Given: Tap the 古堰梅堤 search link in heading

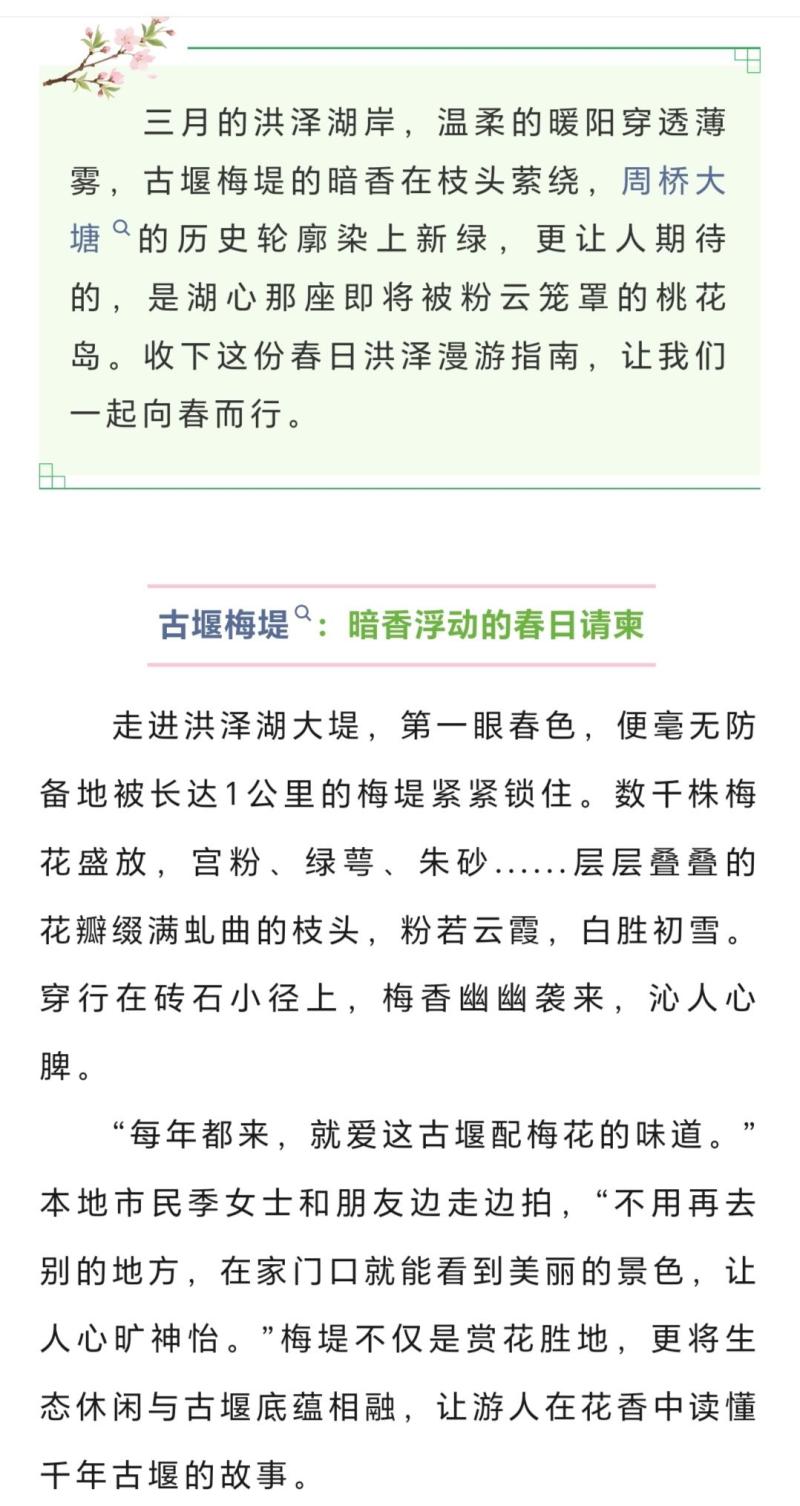Looking at the screenshot, I should pyautogui.click(x=224, y=625).
